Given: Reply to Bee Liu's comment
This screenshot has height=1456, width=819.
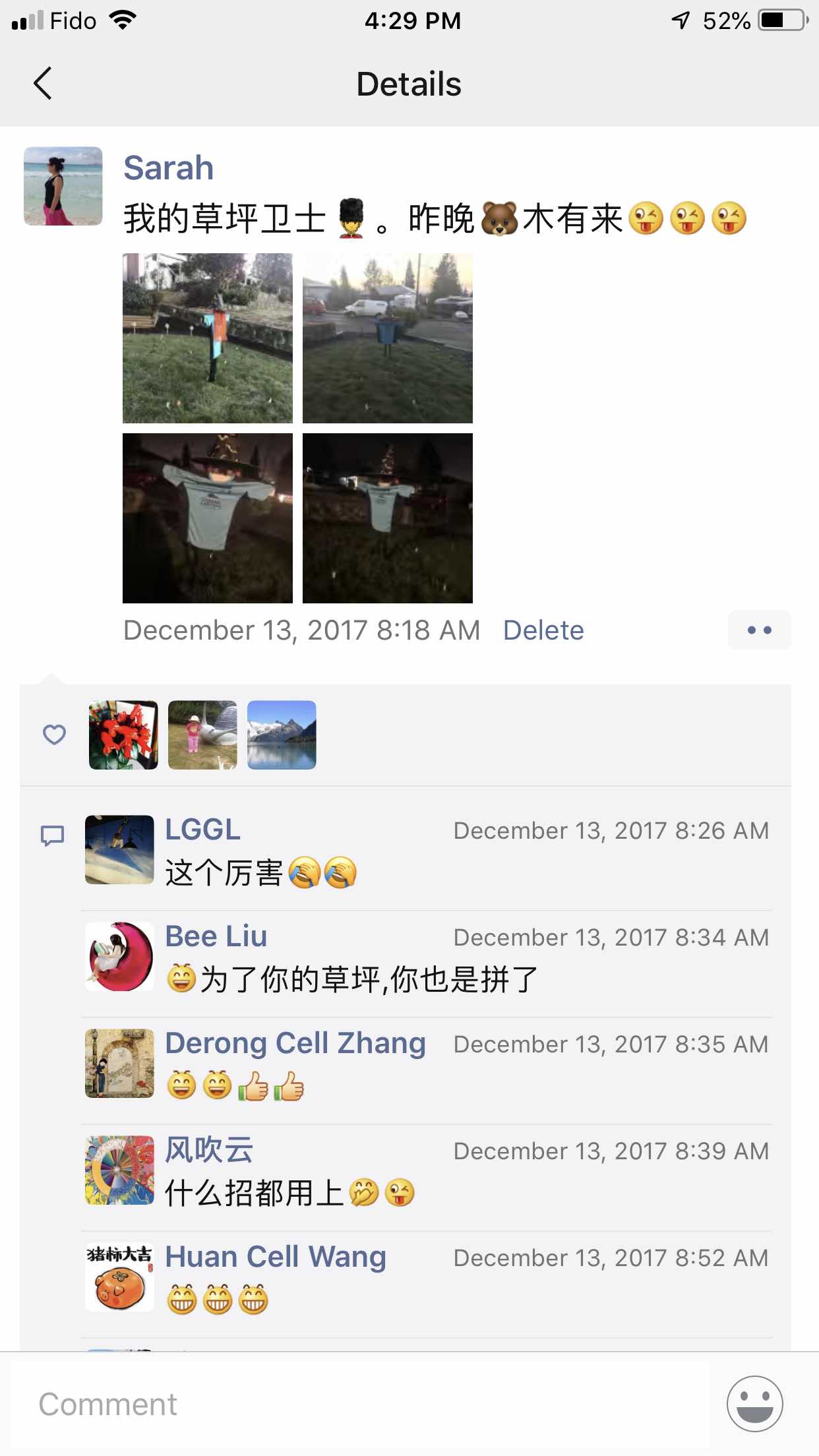Looking at the screenshot, I should click(369, 979).
